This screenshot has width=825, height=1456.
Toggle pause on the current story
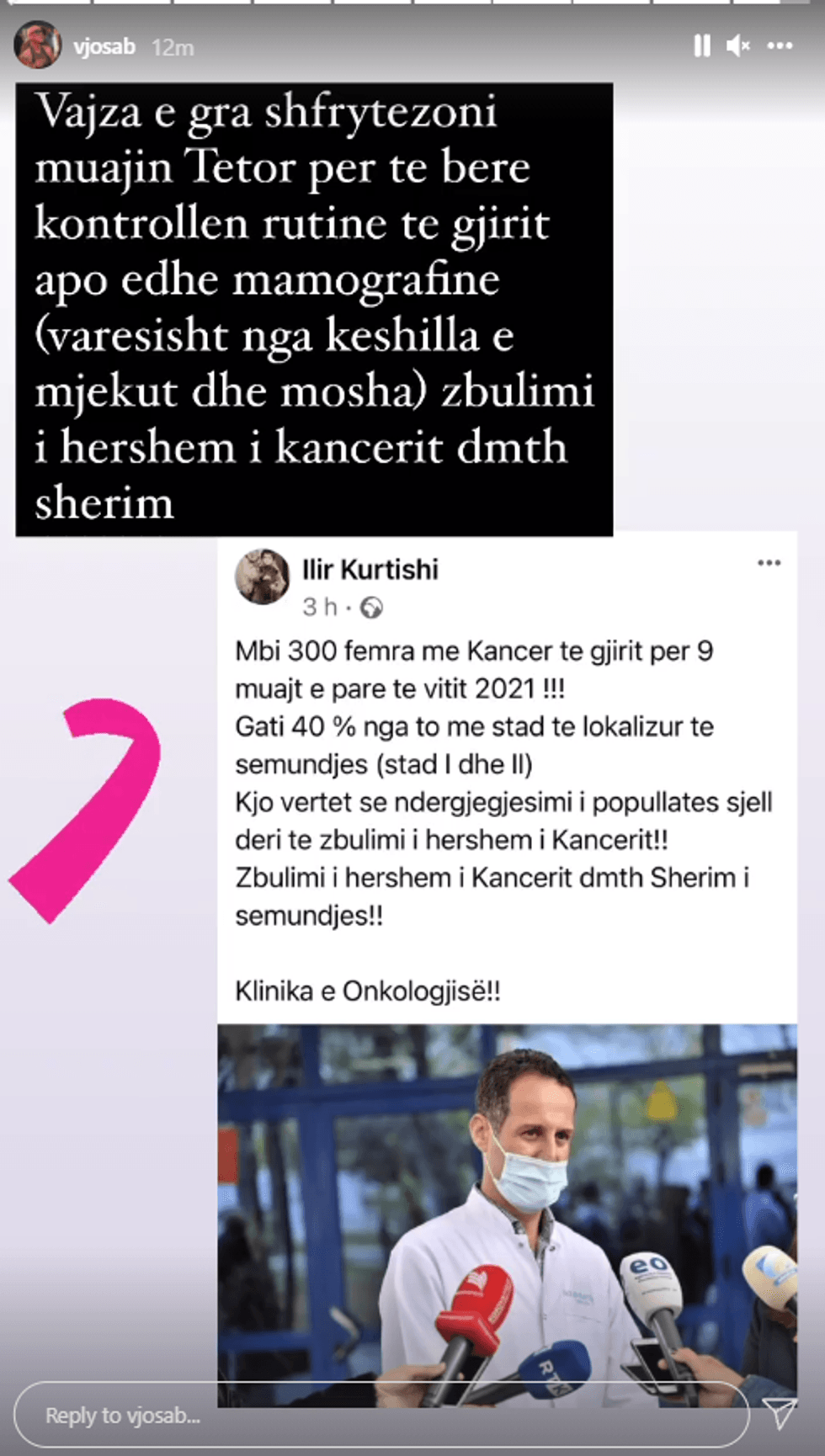tap(704, 47)
